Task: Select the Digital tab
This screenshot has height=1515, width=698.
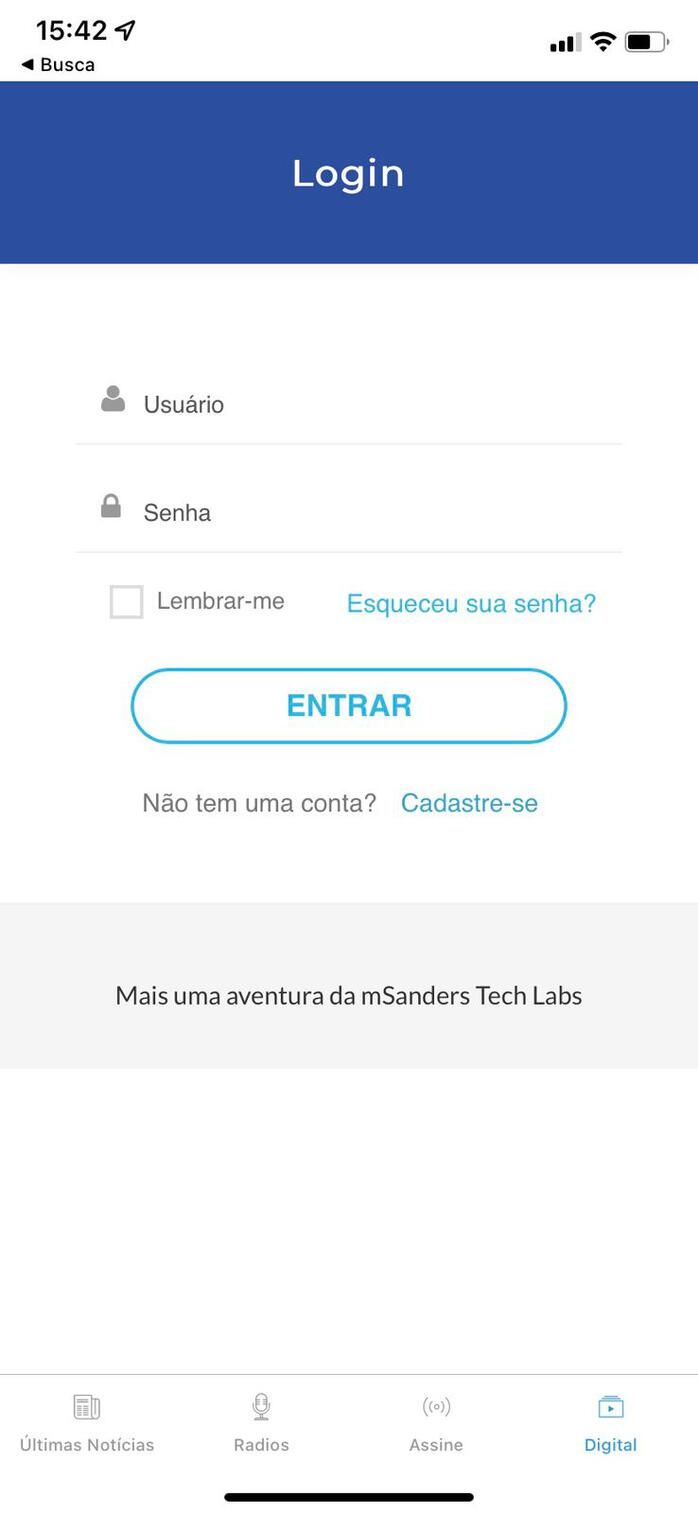Action: [610, 1423]
